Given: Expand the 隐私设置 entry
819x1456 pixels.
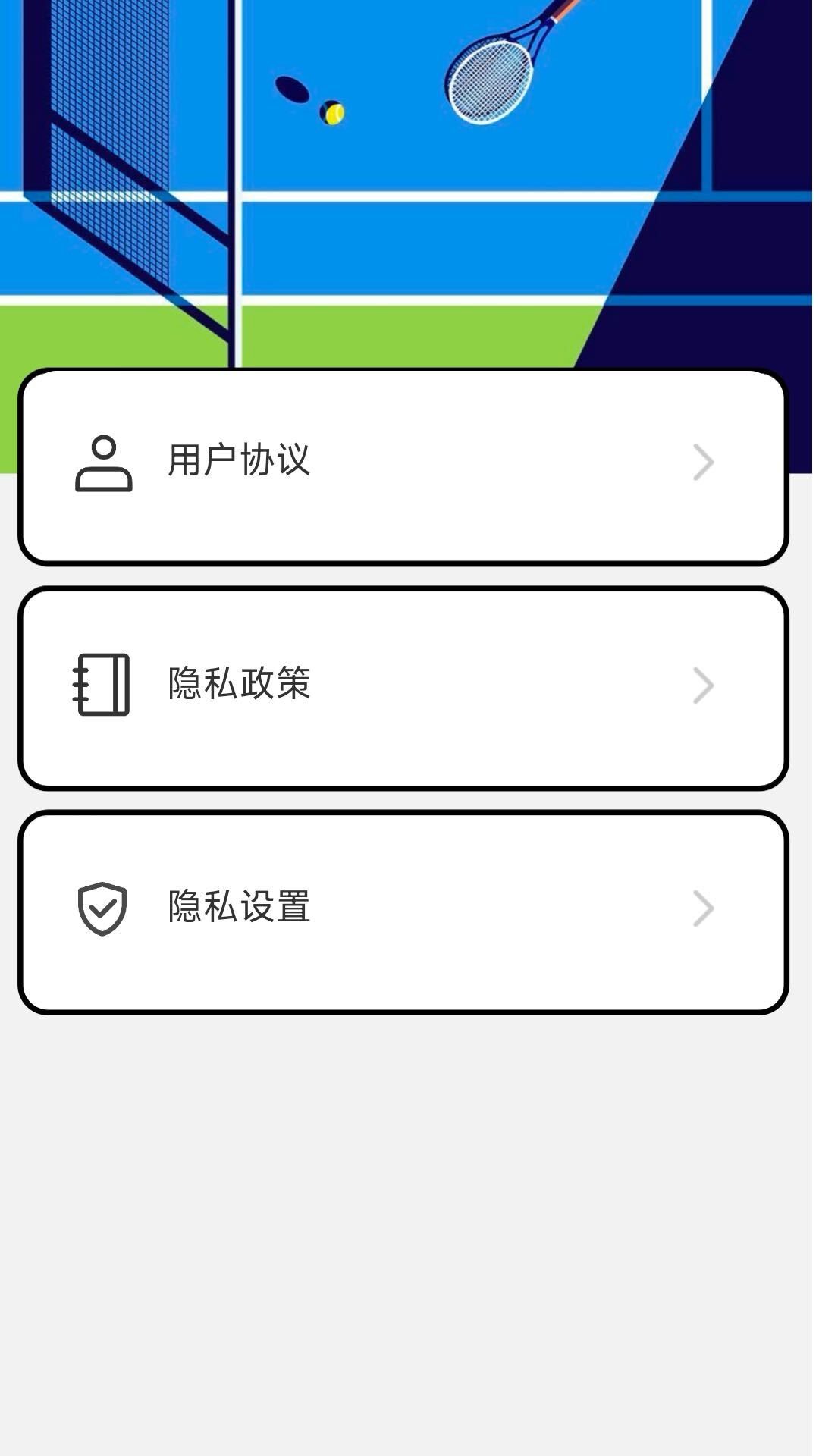Looking at the screenshot, I should [x=404, y=908].
